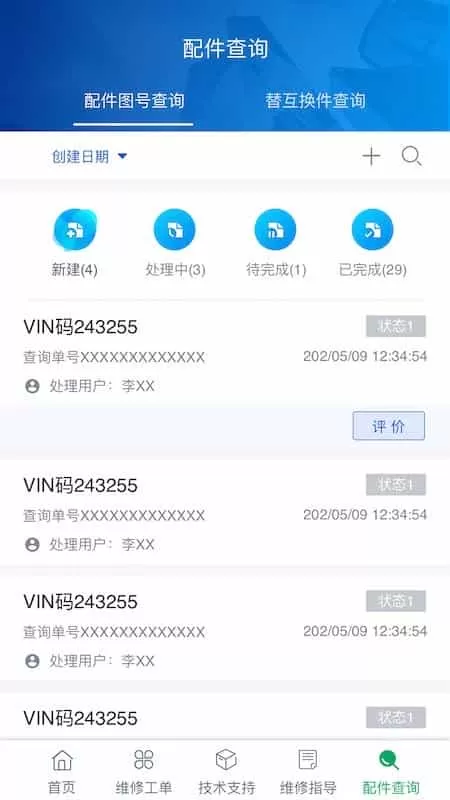Open the 维修工单 bottom tab
Image resolution: width=450 pixels, height=800 pixels.
143,771
